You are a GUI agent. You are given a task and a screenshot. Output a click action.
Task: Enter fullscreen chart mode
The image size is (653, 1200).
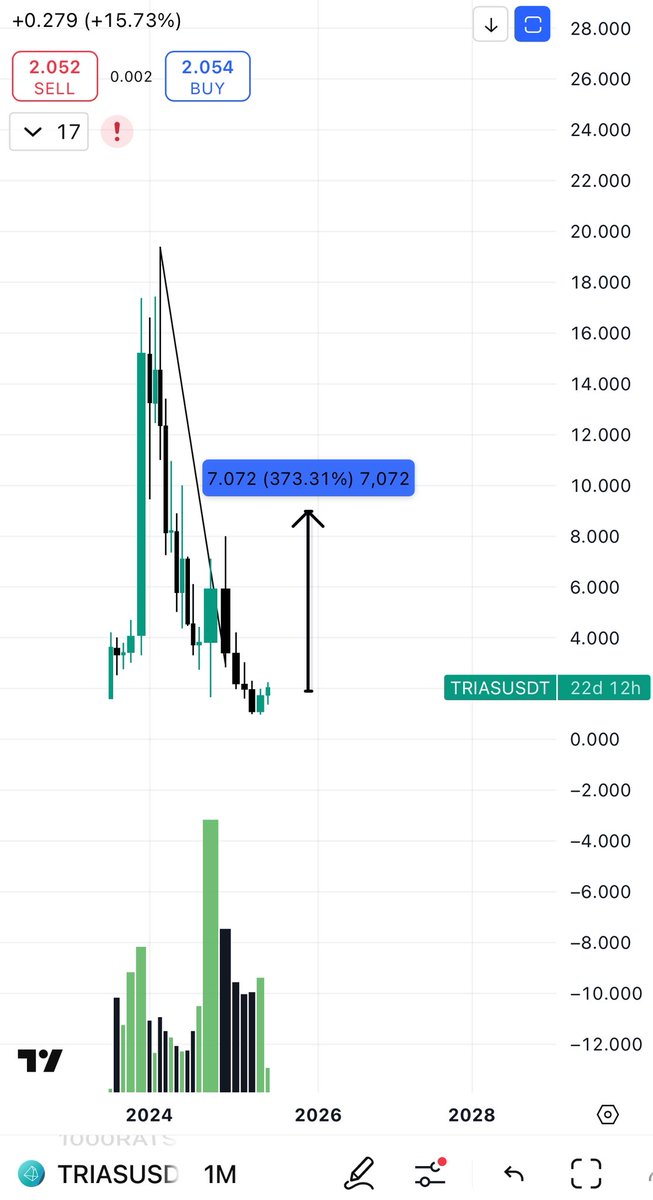[x=585, y=1173]
